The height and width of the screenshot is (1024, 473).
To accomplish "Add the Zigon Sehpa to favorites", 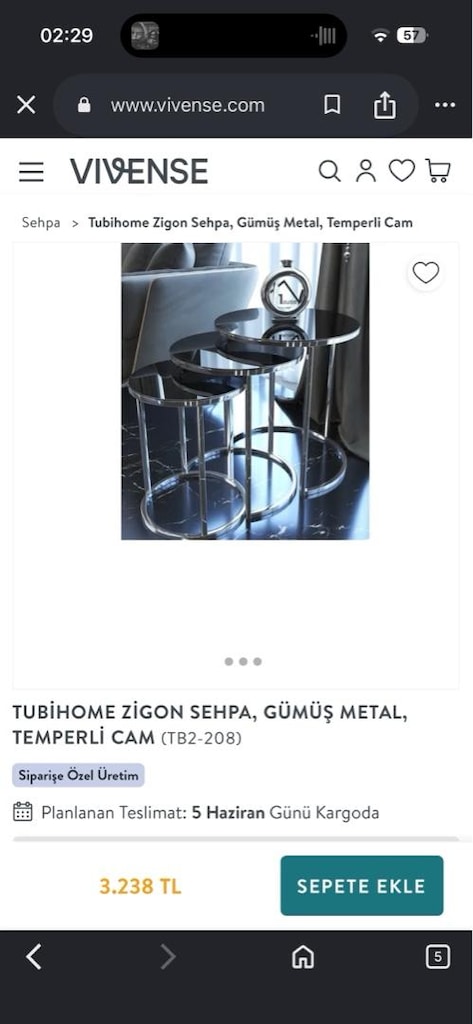I will pos(426,273).
